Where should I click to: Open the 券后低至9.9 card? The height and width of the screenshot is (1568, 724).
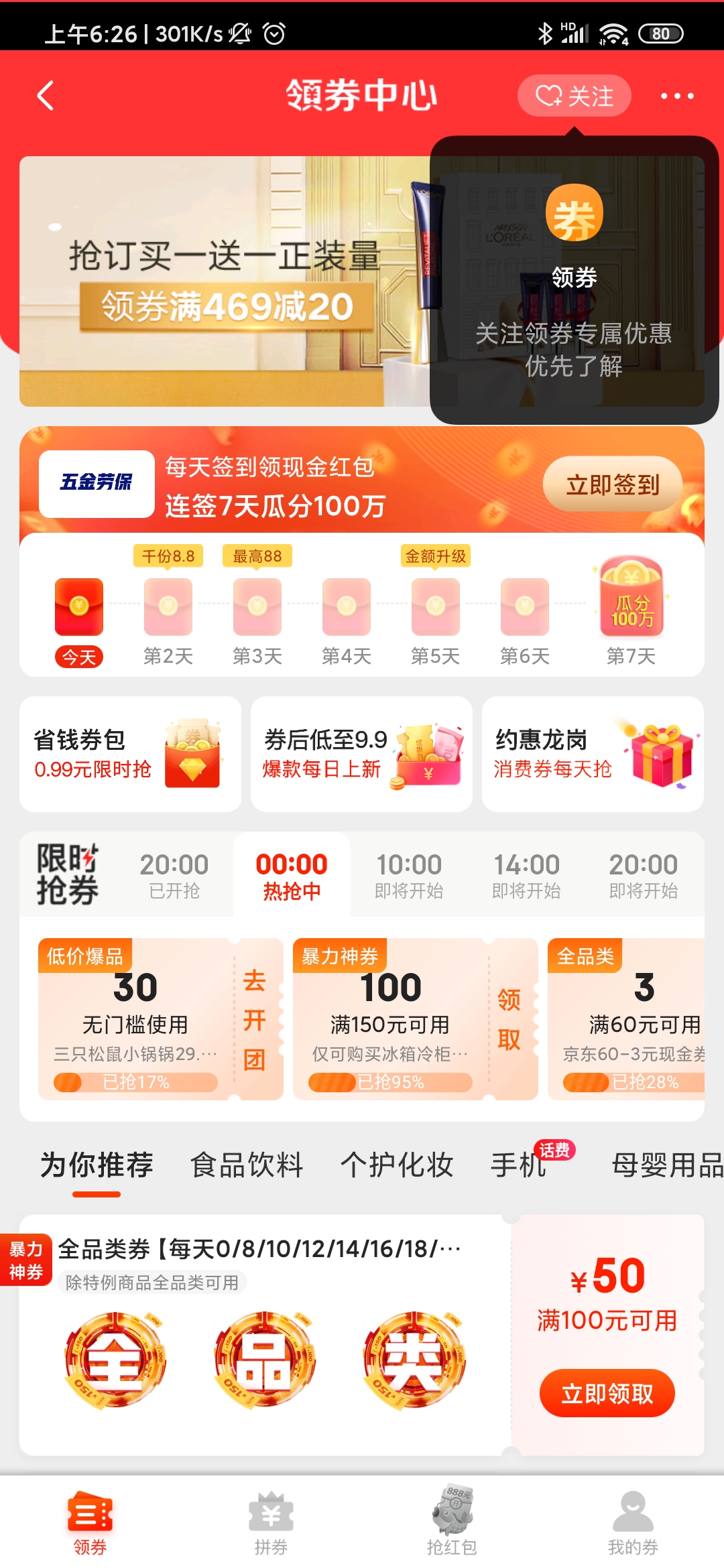click(361, 755)
